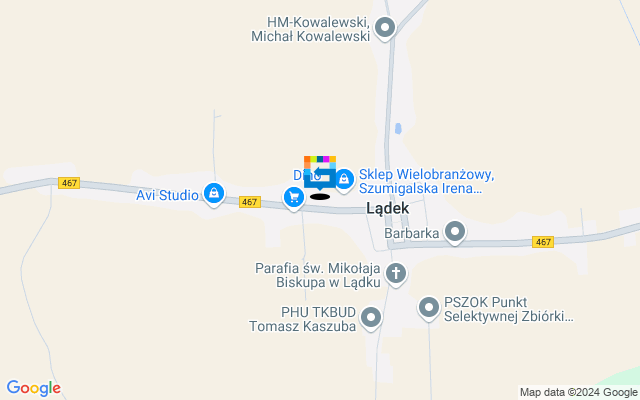Screen dimensions: 640x400
Task: Open the HM-Kowalewski place marker
Action: click(x=386, y=28)
